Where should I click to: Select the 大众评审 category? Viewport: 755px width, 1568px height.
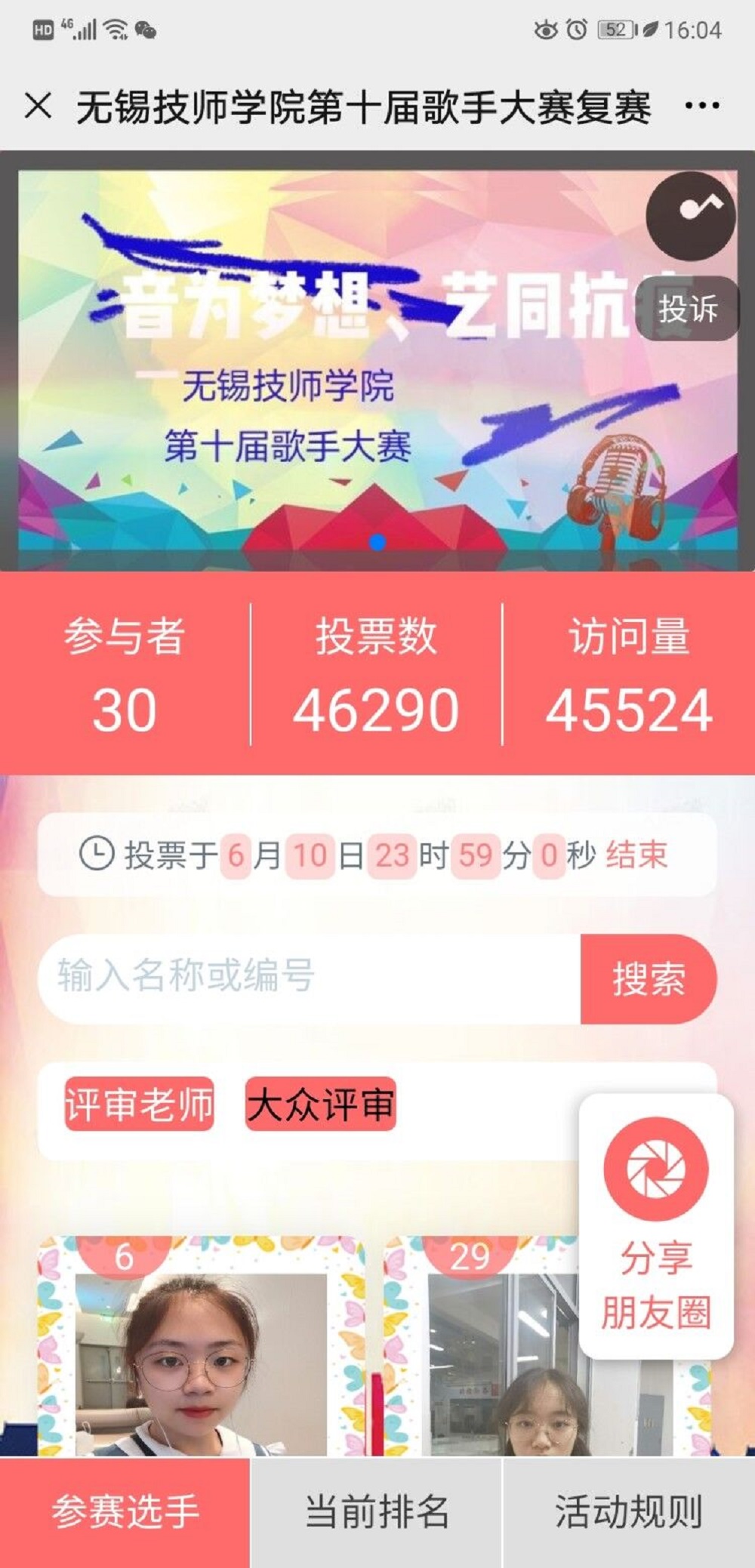point(320,1104)
